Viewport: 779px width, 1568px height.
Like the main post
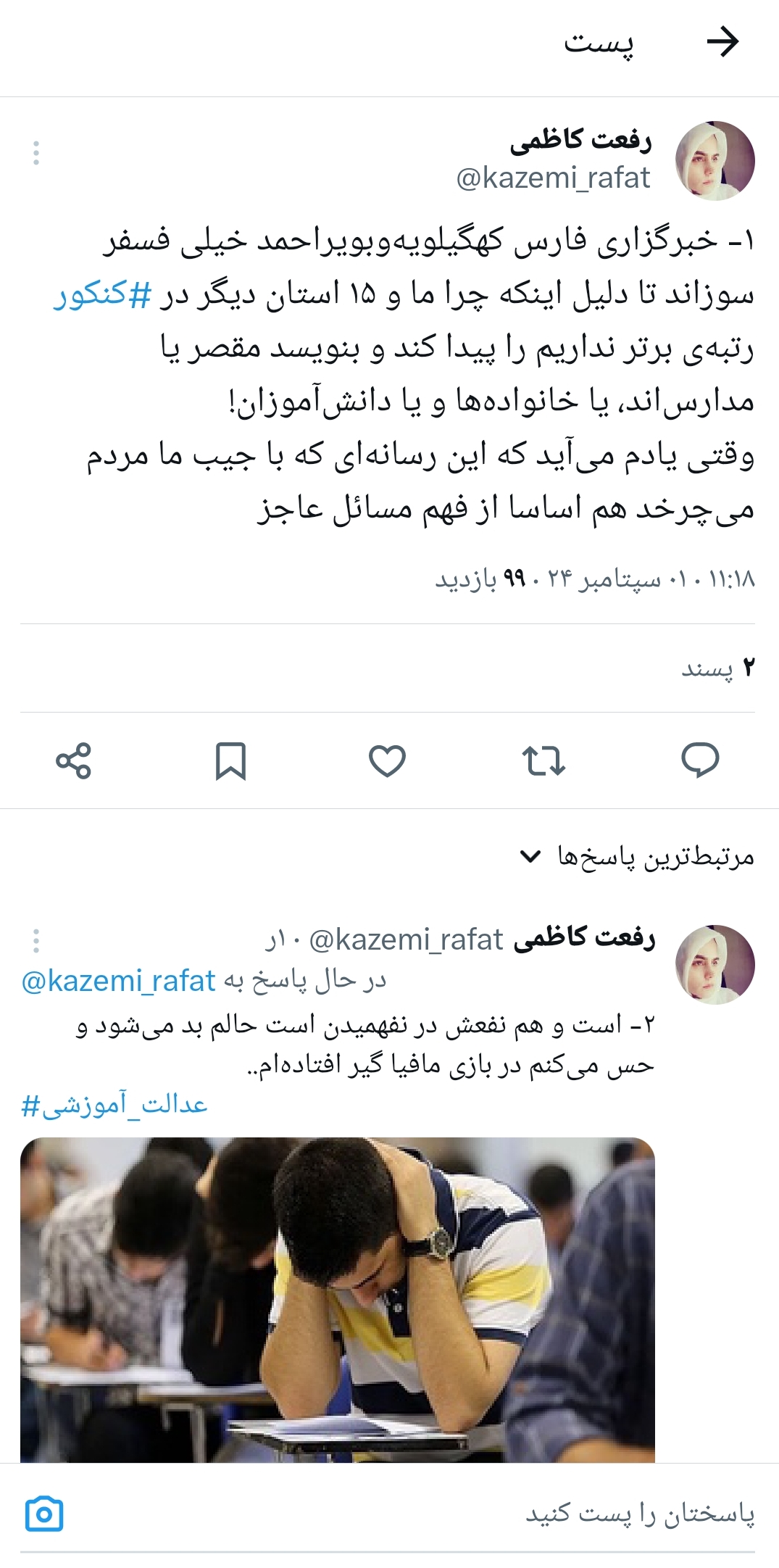click(x=387, y=760)
